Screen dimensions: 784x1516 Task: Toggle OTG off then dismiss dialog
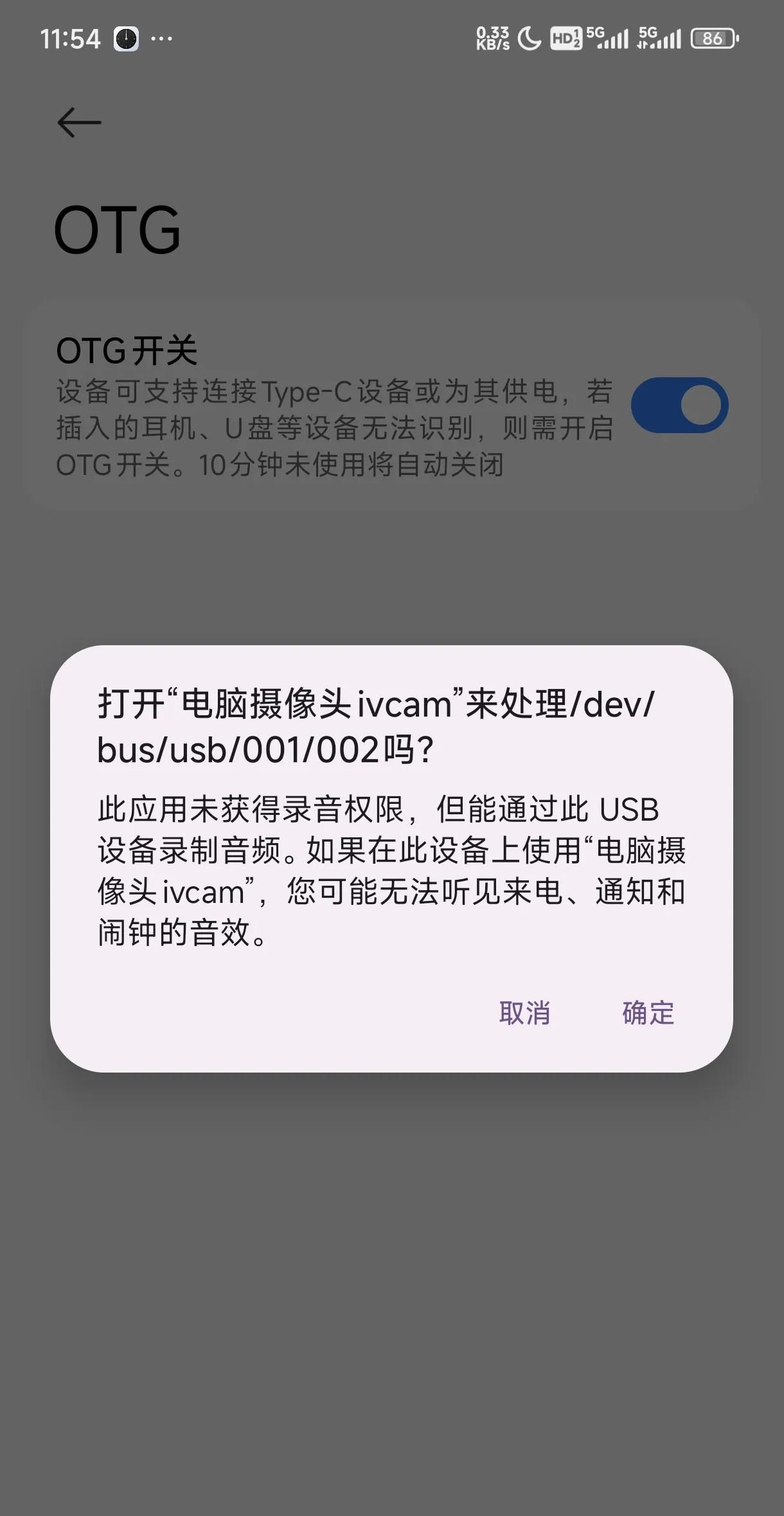click(x=679, y=405)
